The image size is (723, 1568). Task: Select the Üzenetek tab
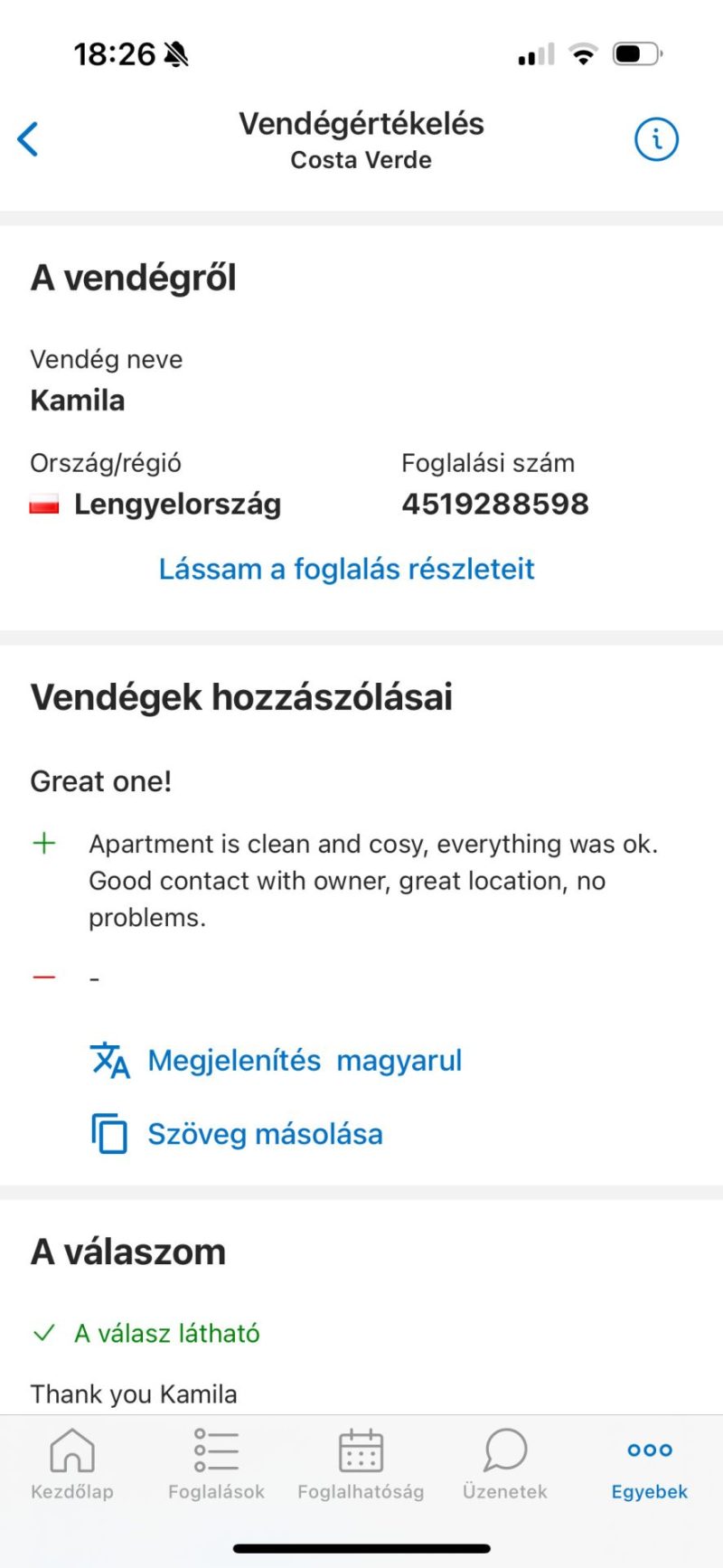pyautogui.click(x=505, y=1465)
